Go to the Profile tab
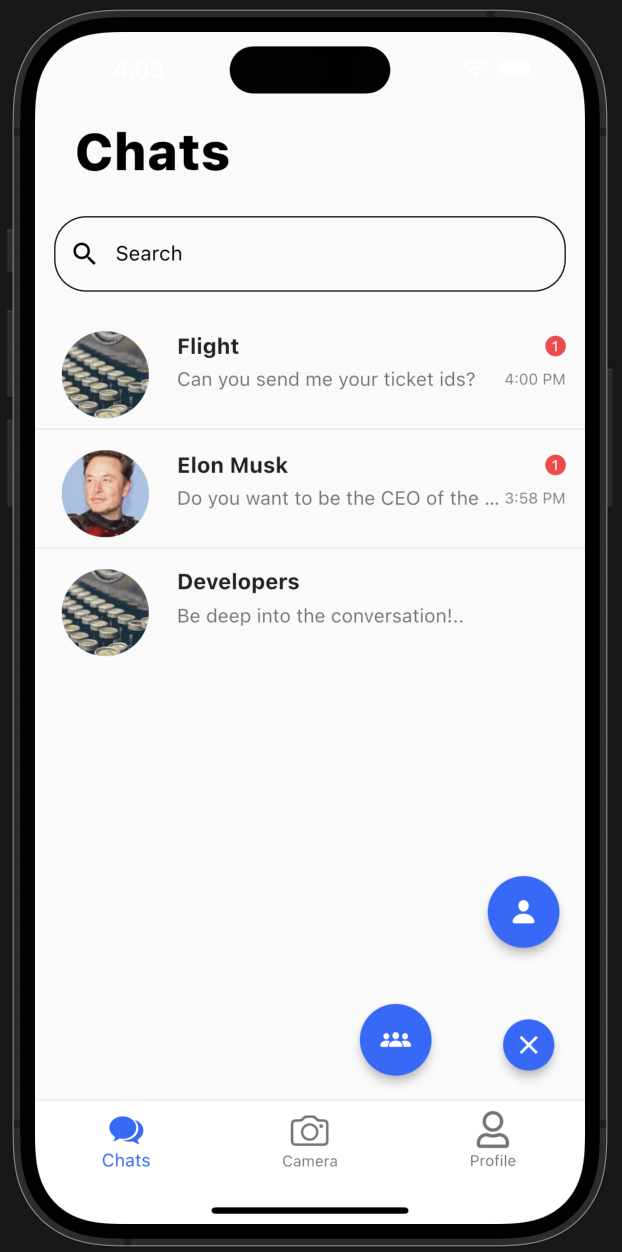622x1252 pixels. (x=493, y=1141)
